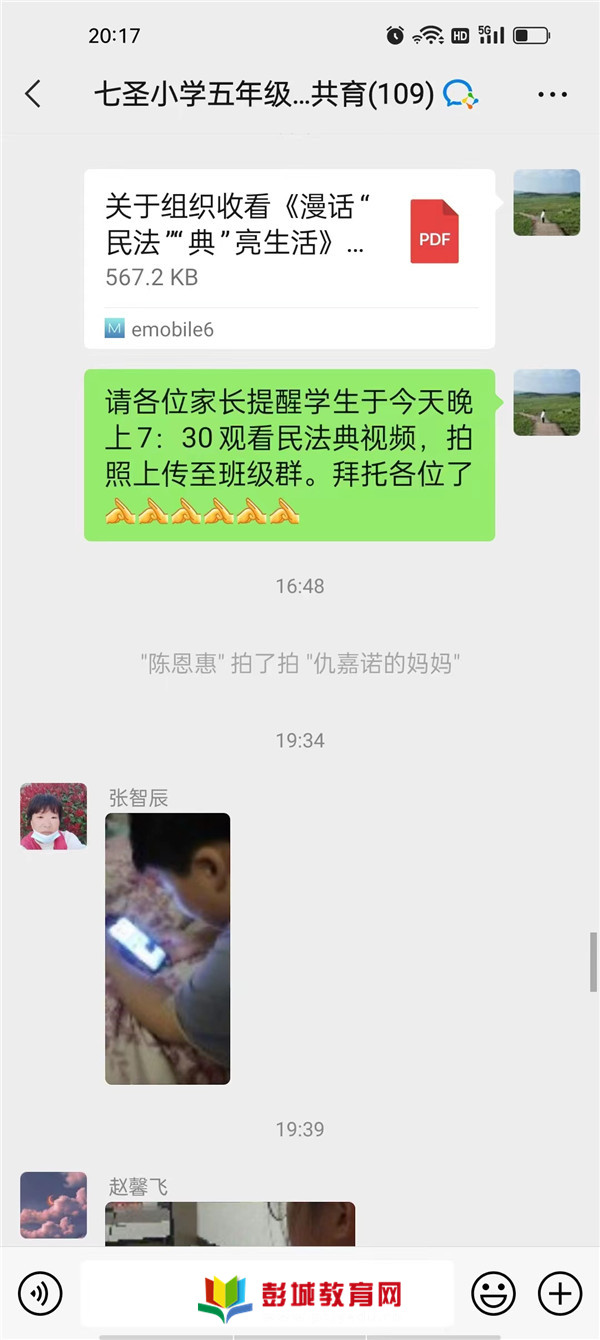Open the photo sent by 赵馨飞
This screenshot has height=1340, width=600.
click(x=230, y=1223)
